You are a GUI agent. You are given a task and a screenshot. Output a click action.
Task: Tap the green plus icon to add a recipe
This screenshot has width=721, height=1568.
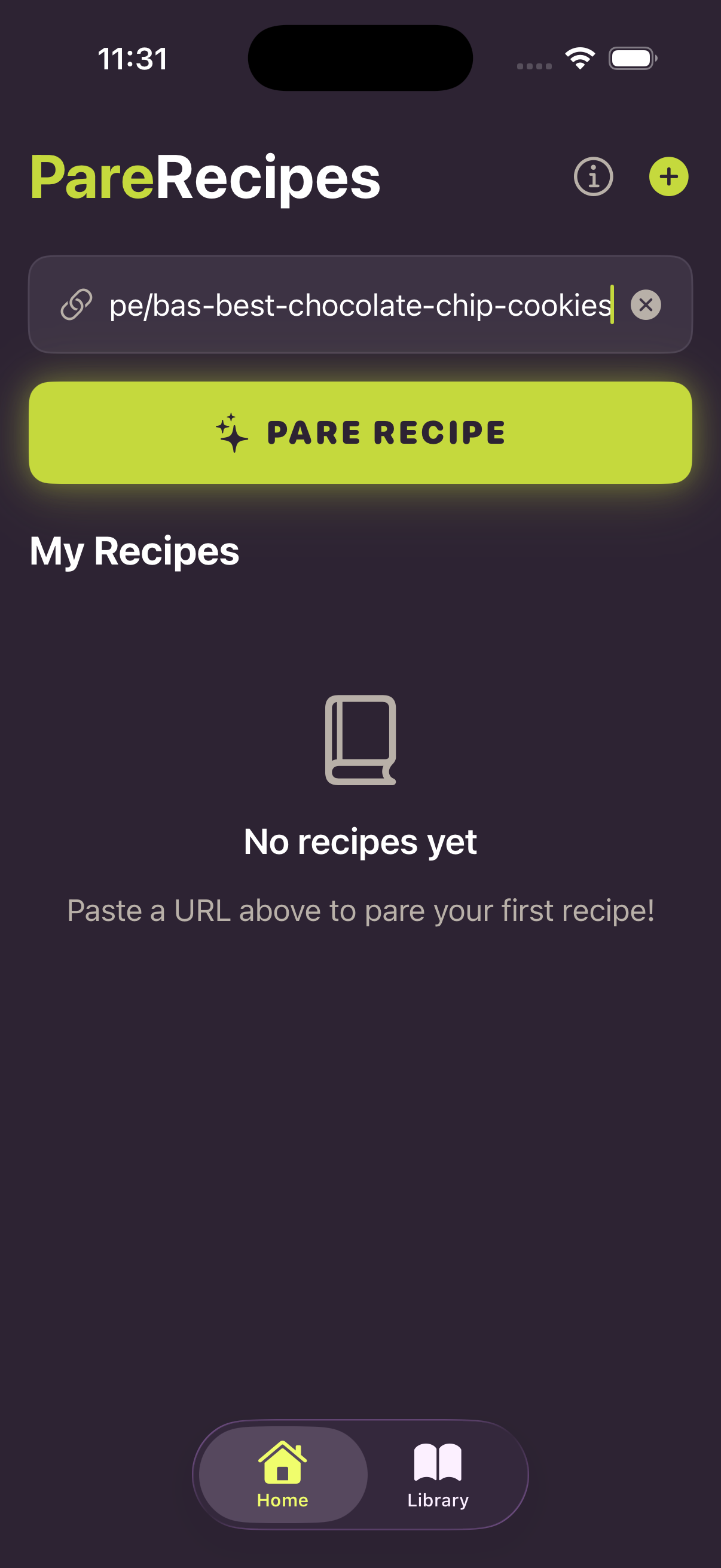click(x=668, y=177)
